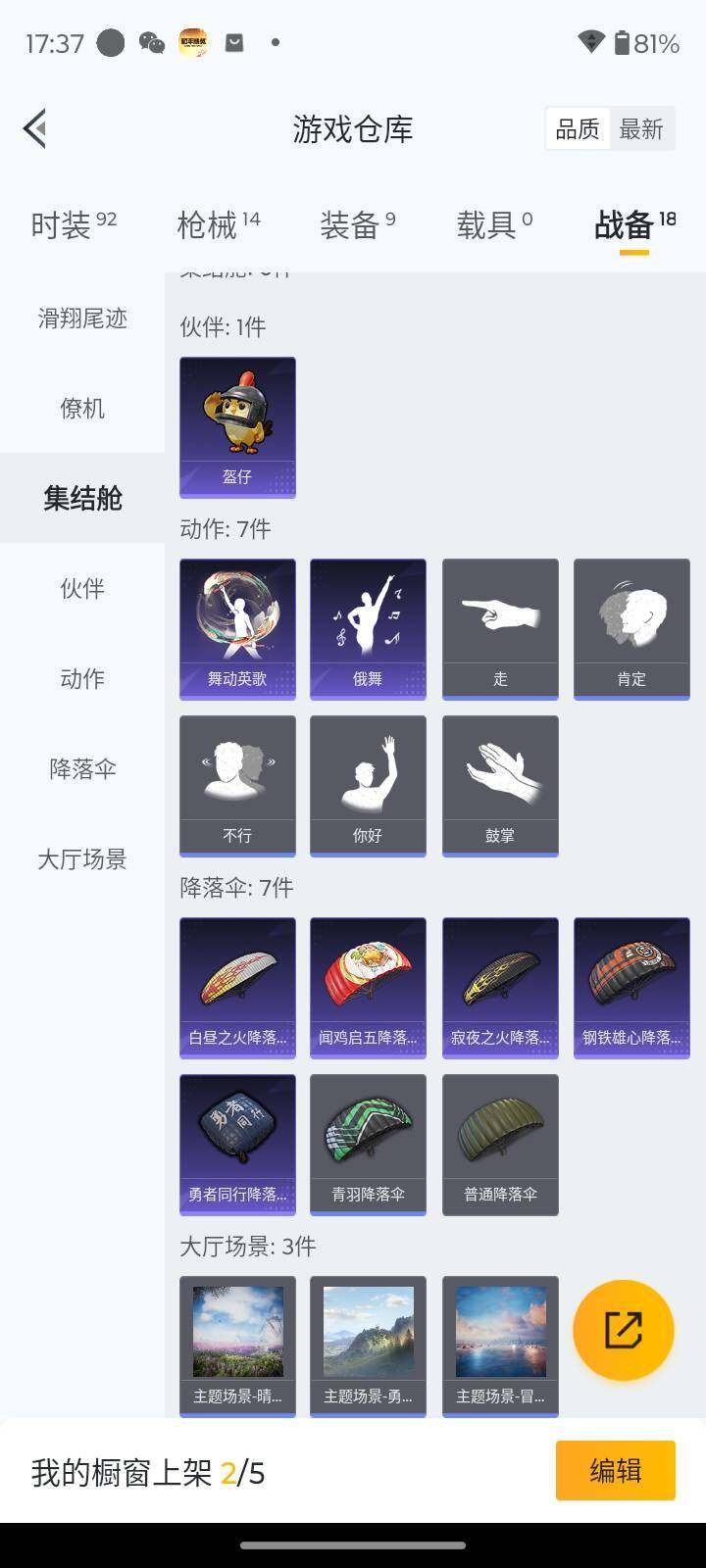Select 滑翔尾迹 in the side menu
The height and width of the screenshot is (1568, 706).
(x=82, y=318)
